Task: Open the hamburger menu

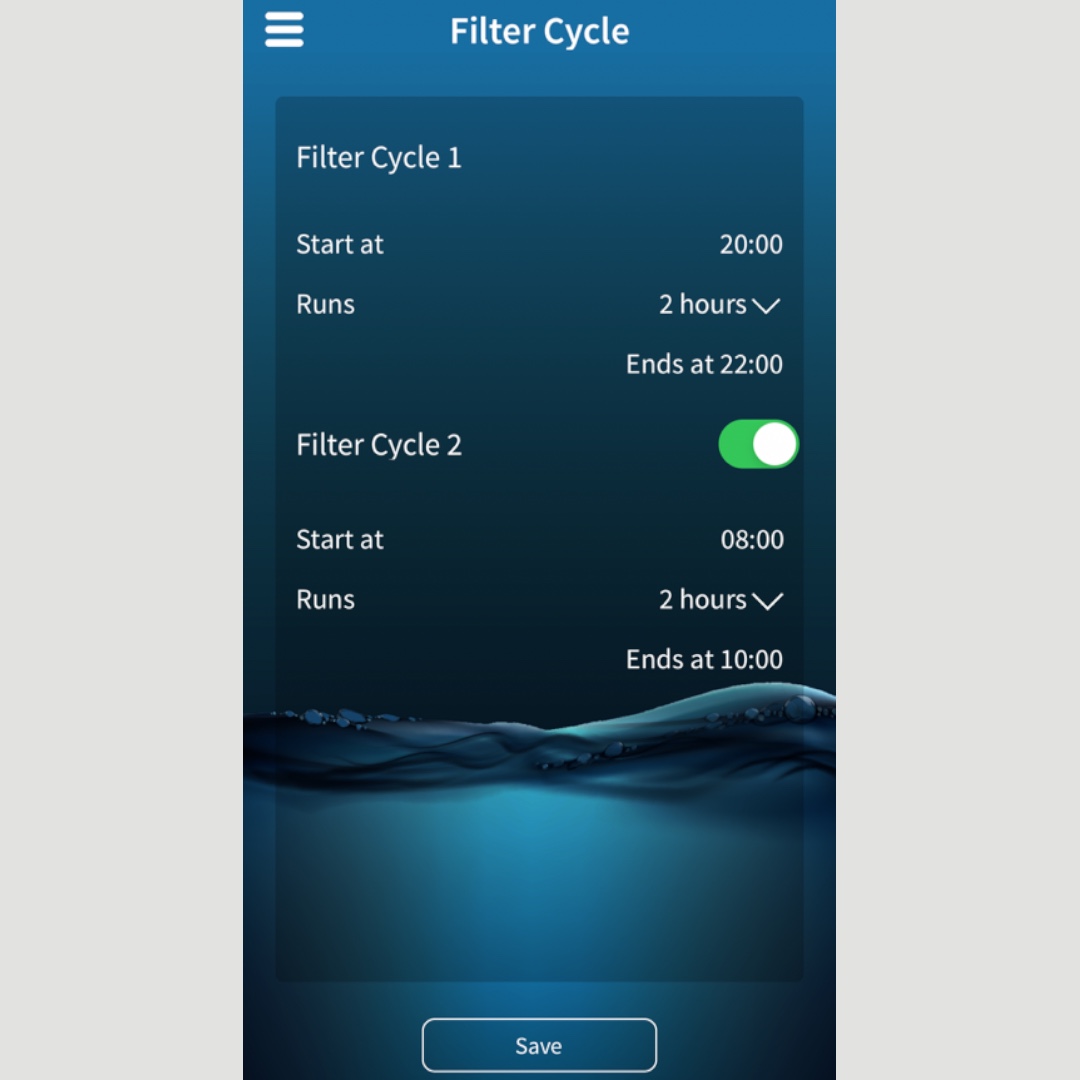Action: click(284, 30)
